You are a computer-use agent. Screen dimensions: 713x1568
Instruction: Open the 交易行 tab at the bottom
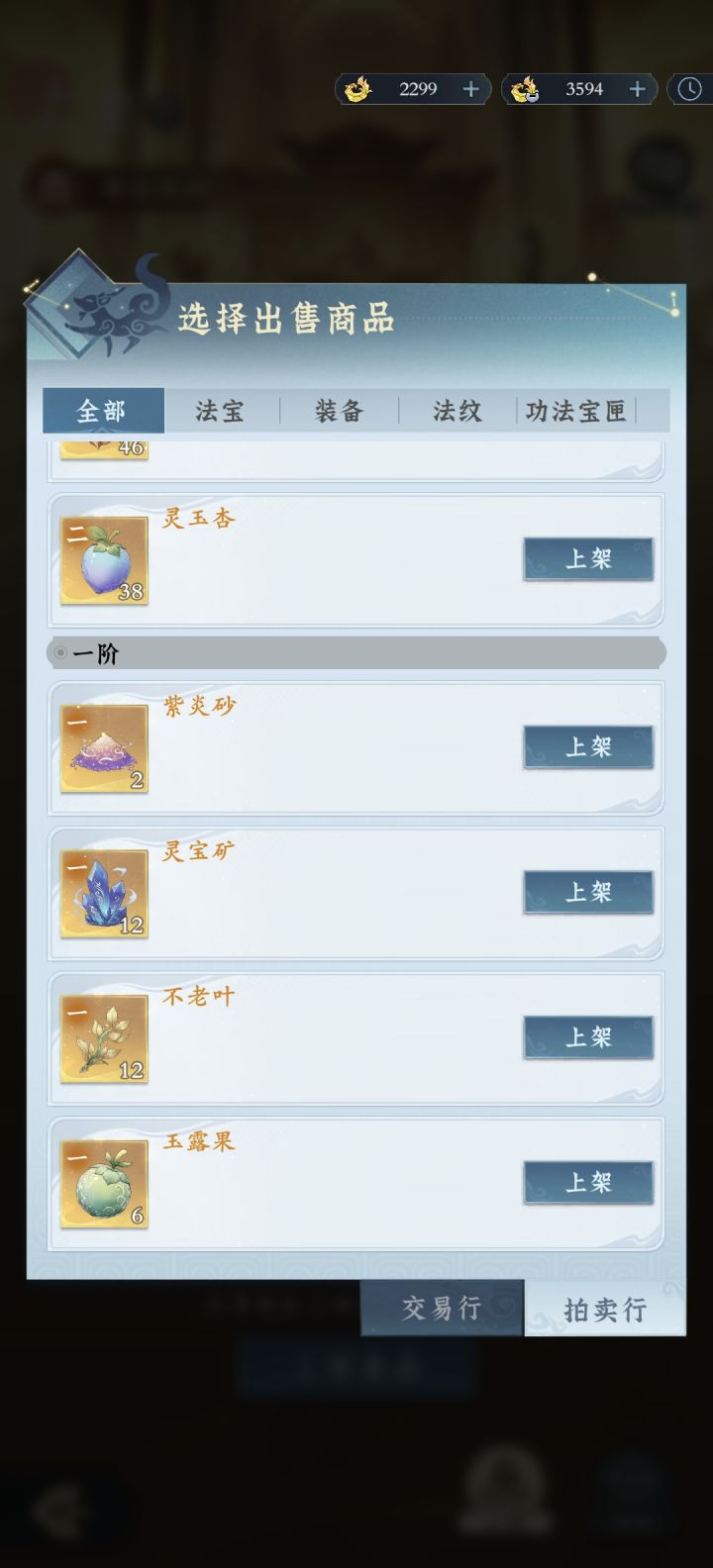pyautogui.click(x=442, y=1309)
